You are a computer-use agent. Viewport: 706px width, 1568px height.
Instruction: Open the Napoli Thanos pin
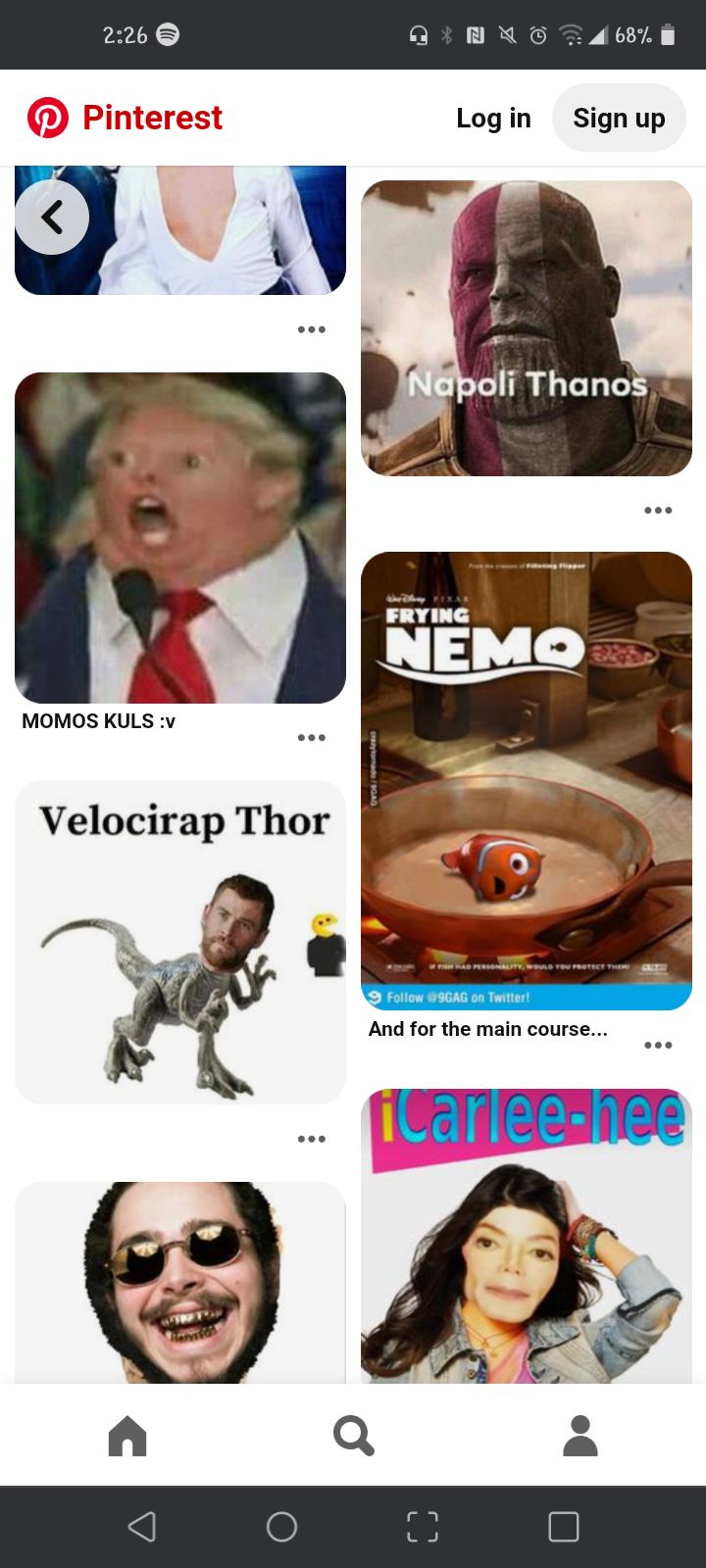(x=527, y=328)
